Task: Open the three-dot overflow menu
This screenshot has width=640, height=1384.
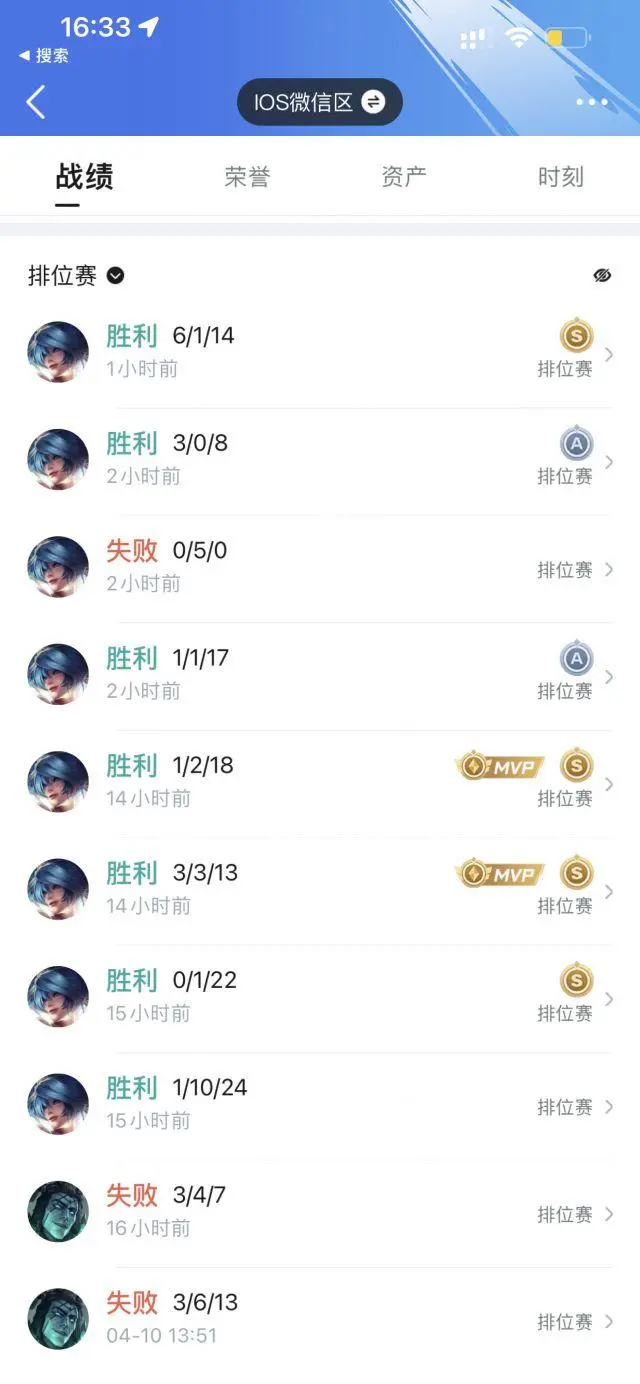Action: click(591, 102)
